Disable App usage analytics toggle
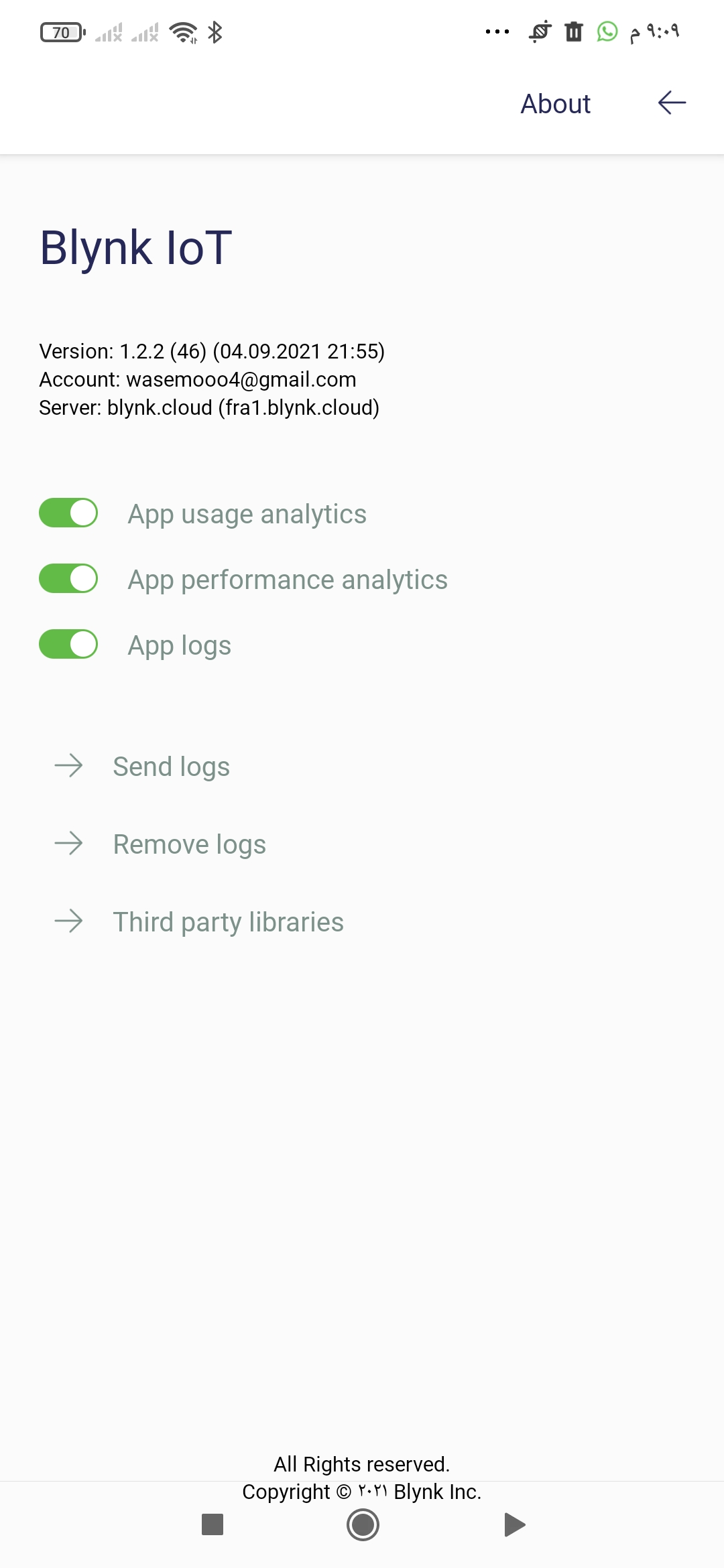Viewport: 724px width, 1568px height. pos(68,513)
